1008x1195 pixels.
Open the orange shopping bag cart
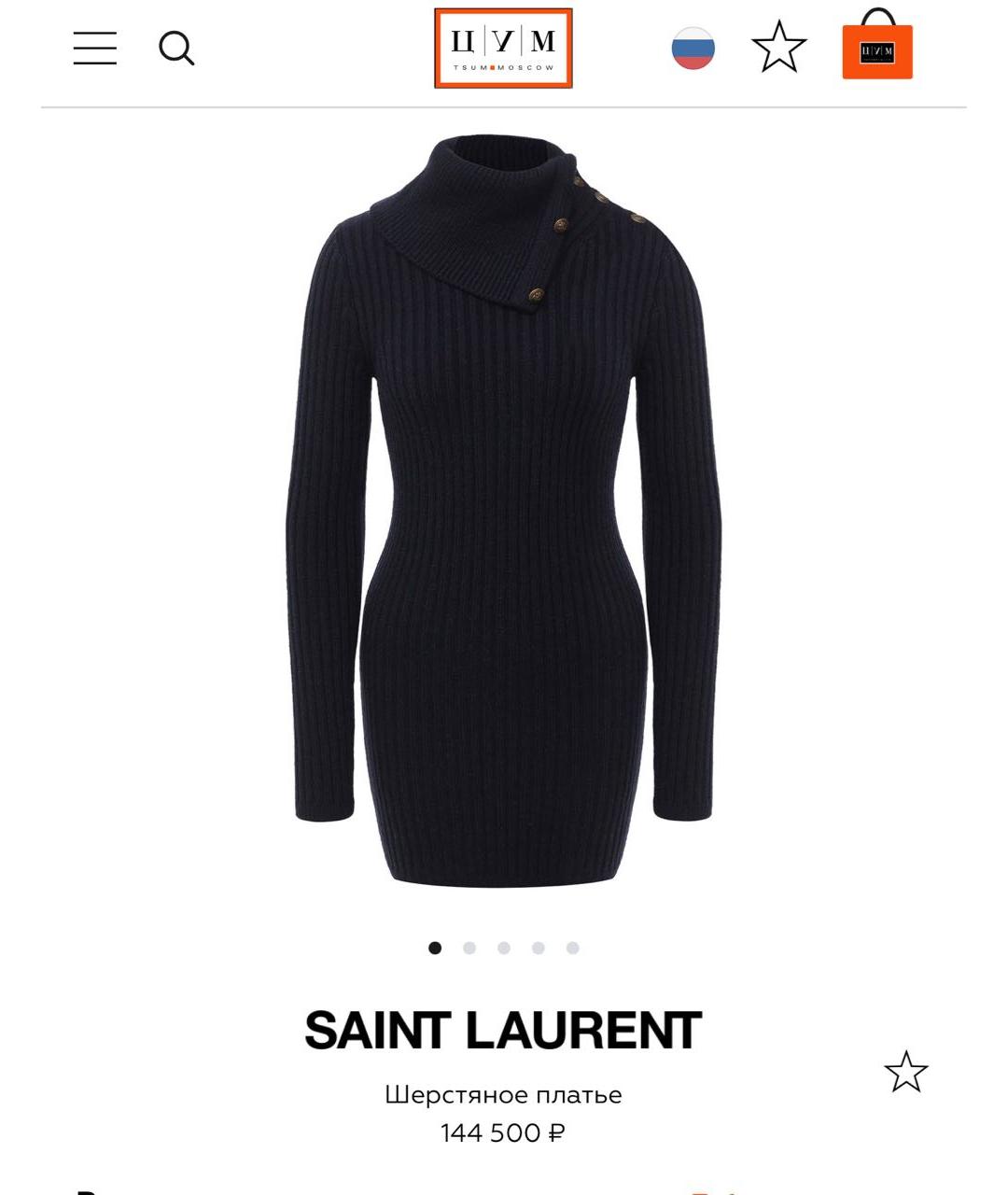coord(876,47)
